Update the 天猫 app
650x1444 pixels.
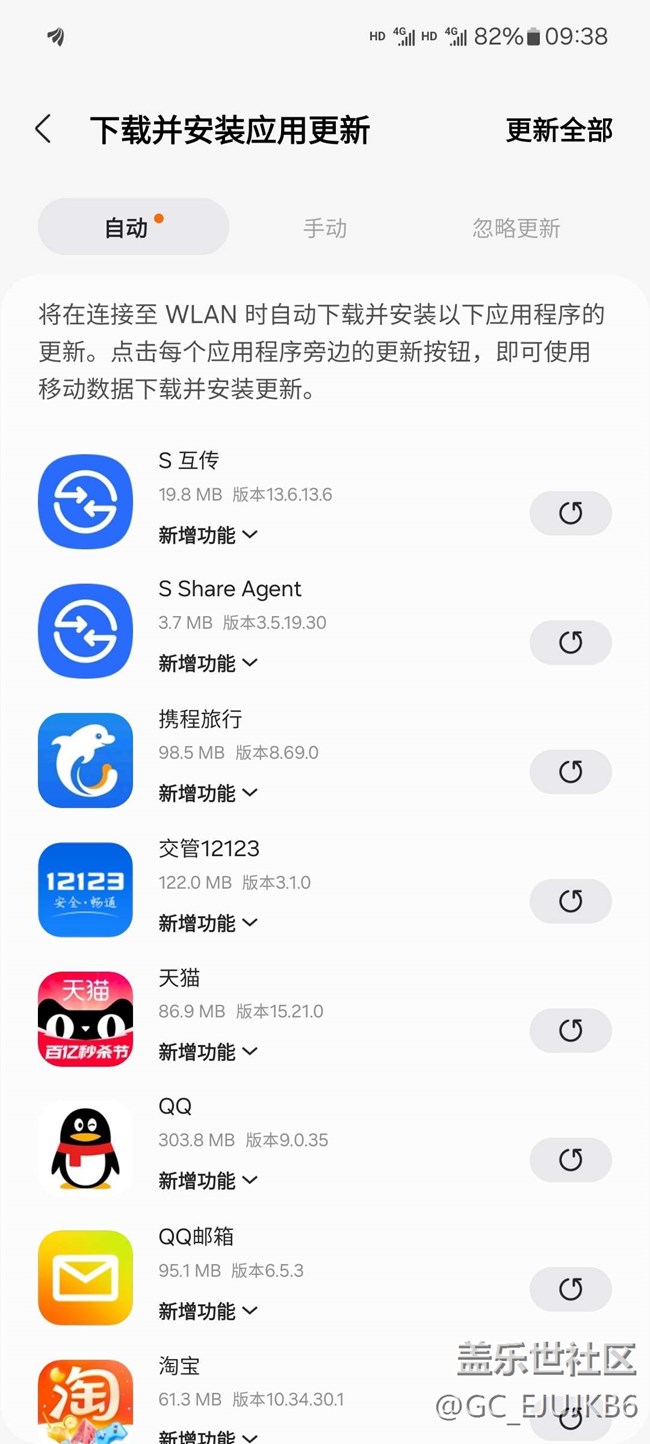[x=570, y=1030]
